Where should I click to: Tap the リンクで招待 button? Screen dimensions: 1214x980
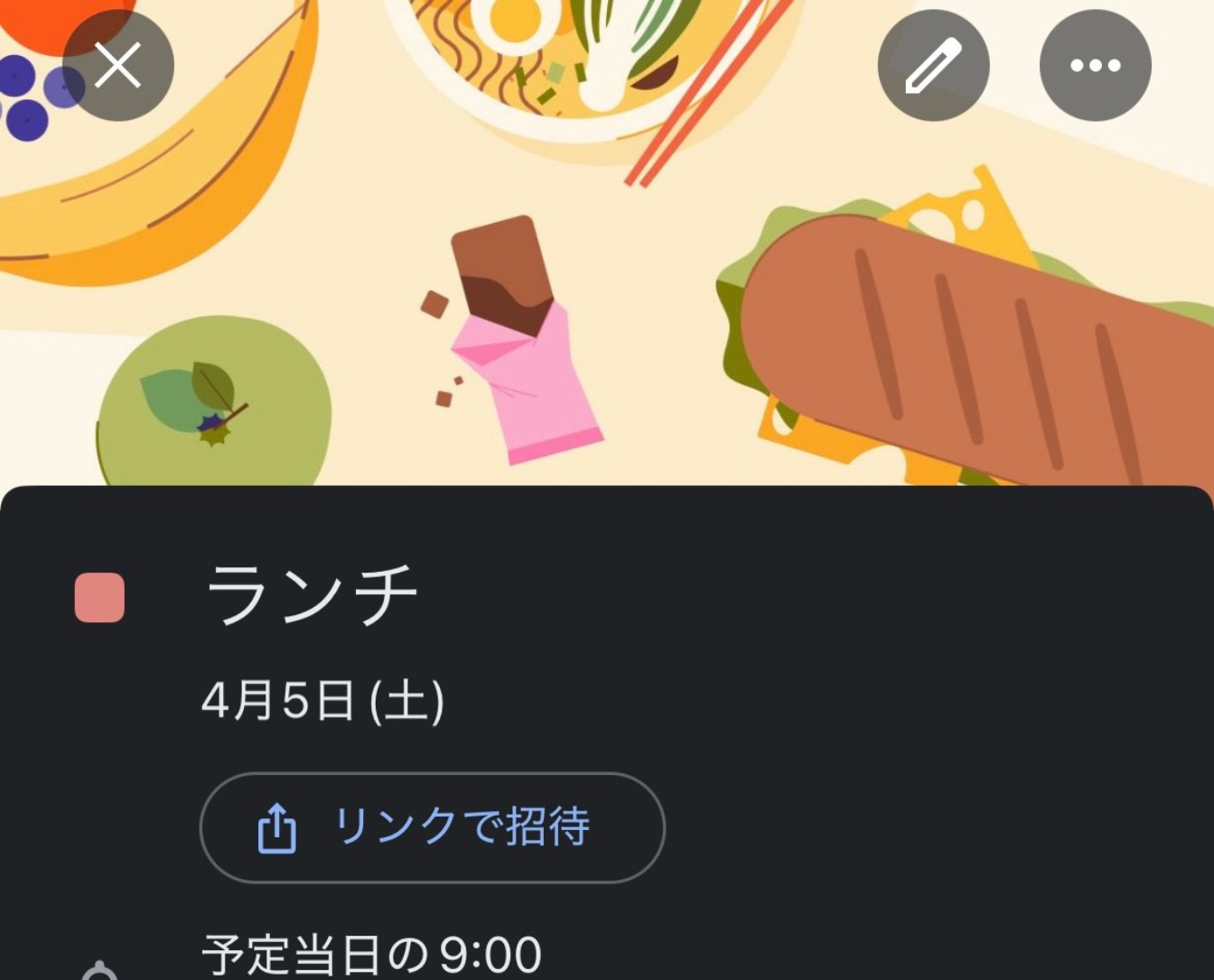432,827
